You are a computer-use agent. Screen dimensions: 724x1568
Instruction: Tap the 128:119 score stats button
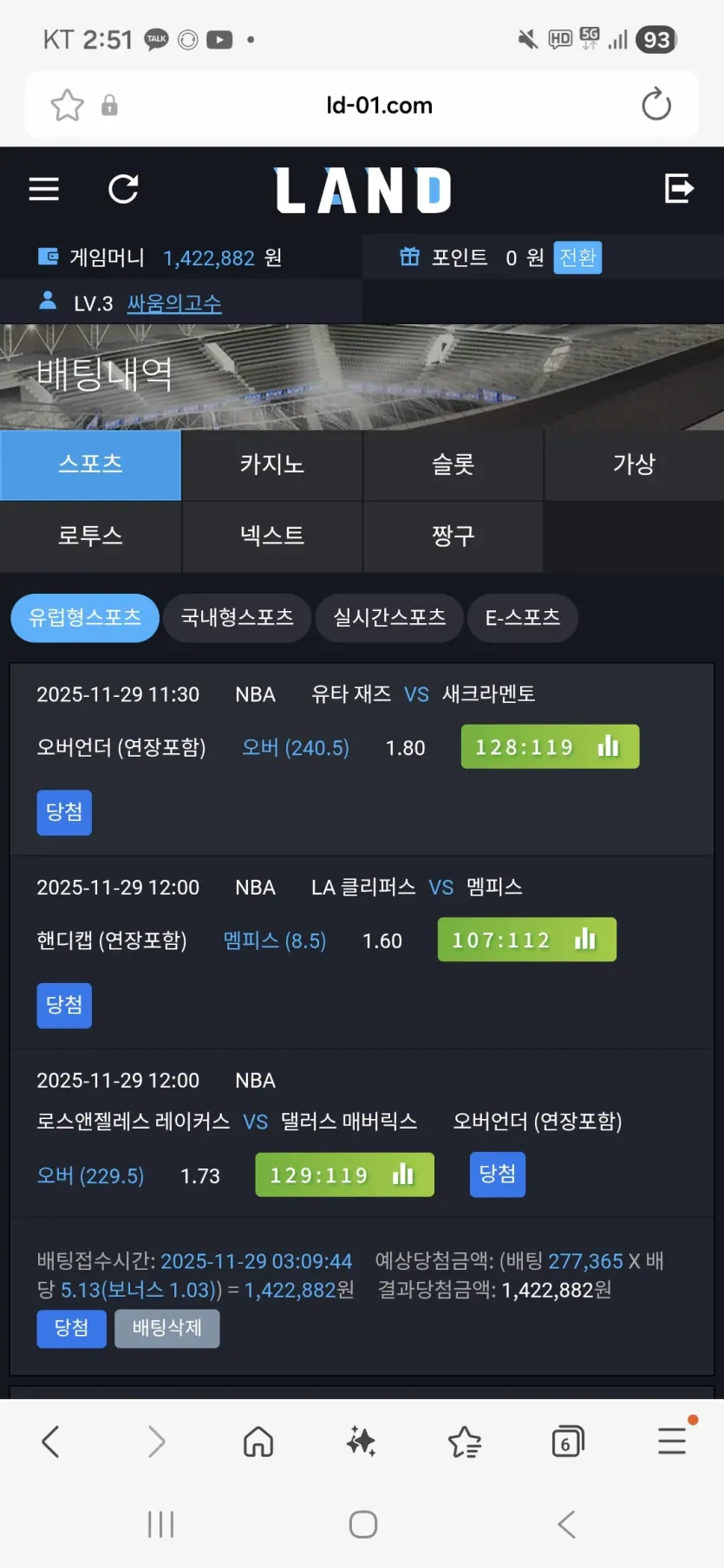550,747
